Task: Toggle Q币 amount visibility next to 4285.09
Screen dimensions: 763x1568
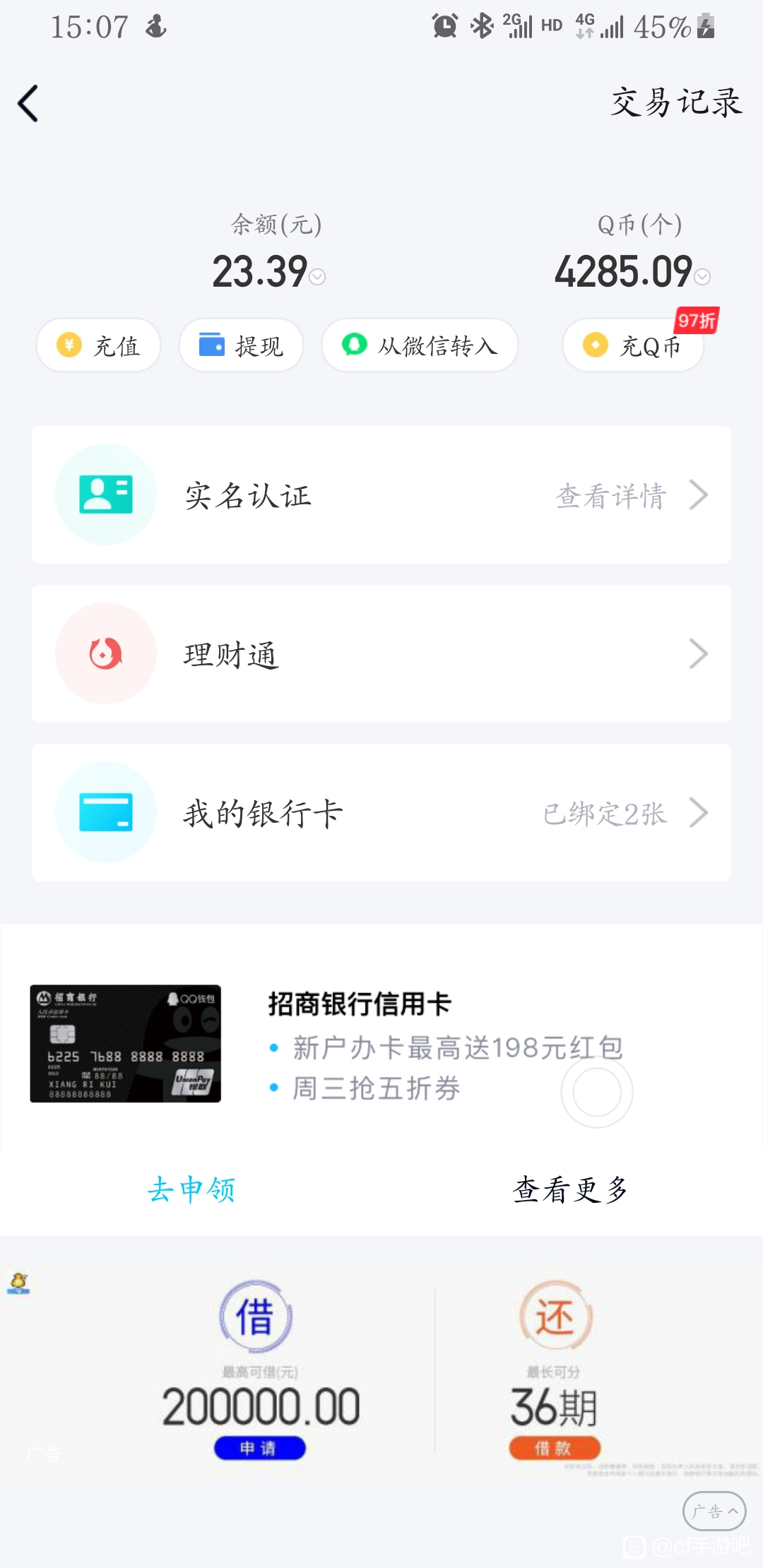Action: (702, 277)
